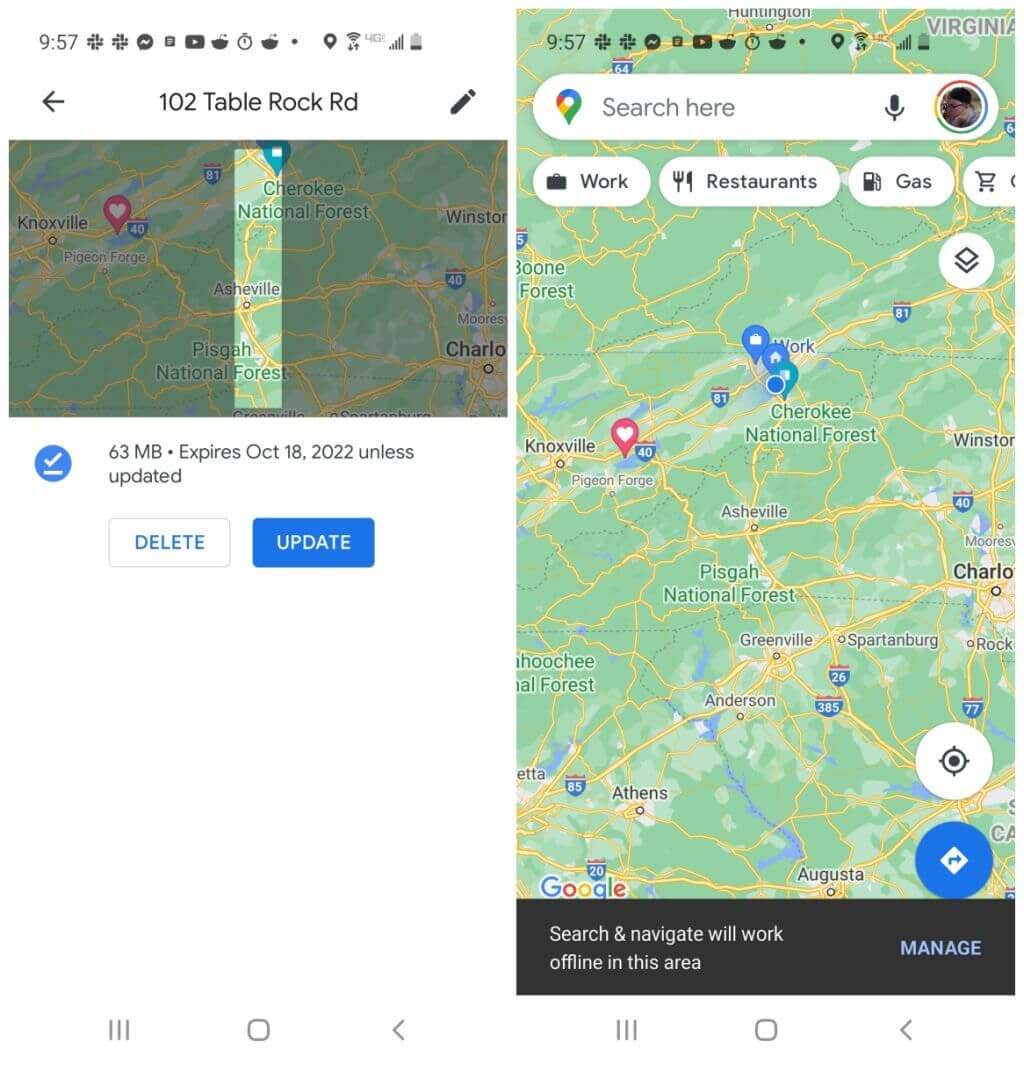Center map on my location
The image size is (1024, 1071).
click(954, 762)
